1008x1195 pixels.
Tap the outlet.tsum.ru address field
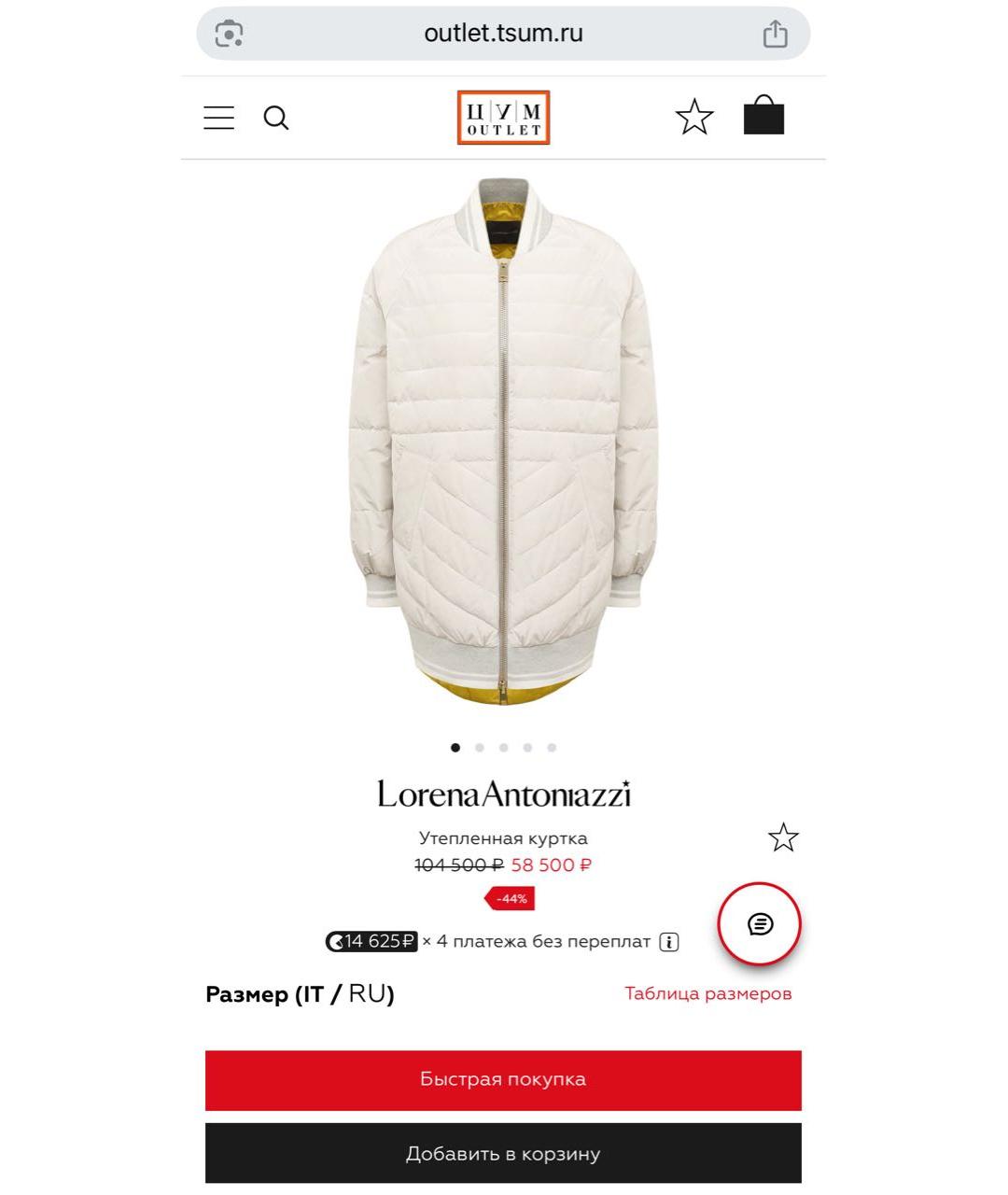click(503, 34)
